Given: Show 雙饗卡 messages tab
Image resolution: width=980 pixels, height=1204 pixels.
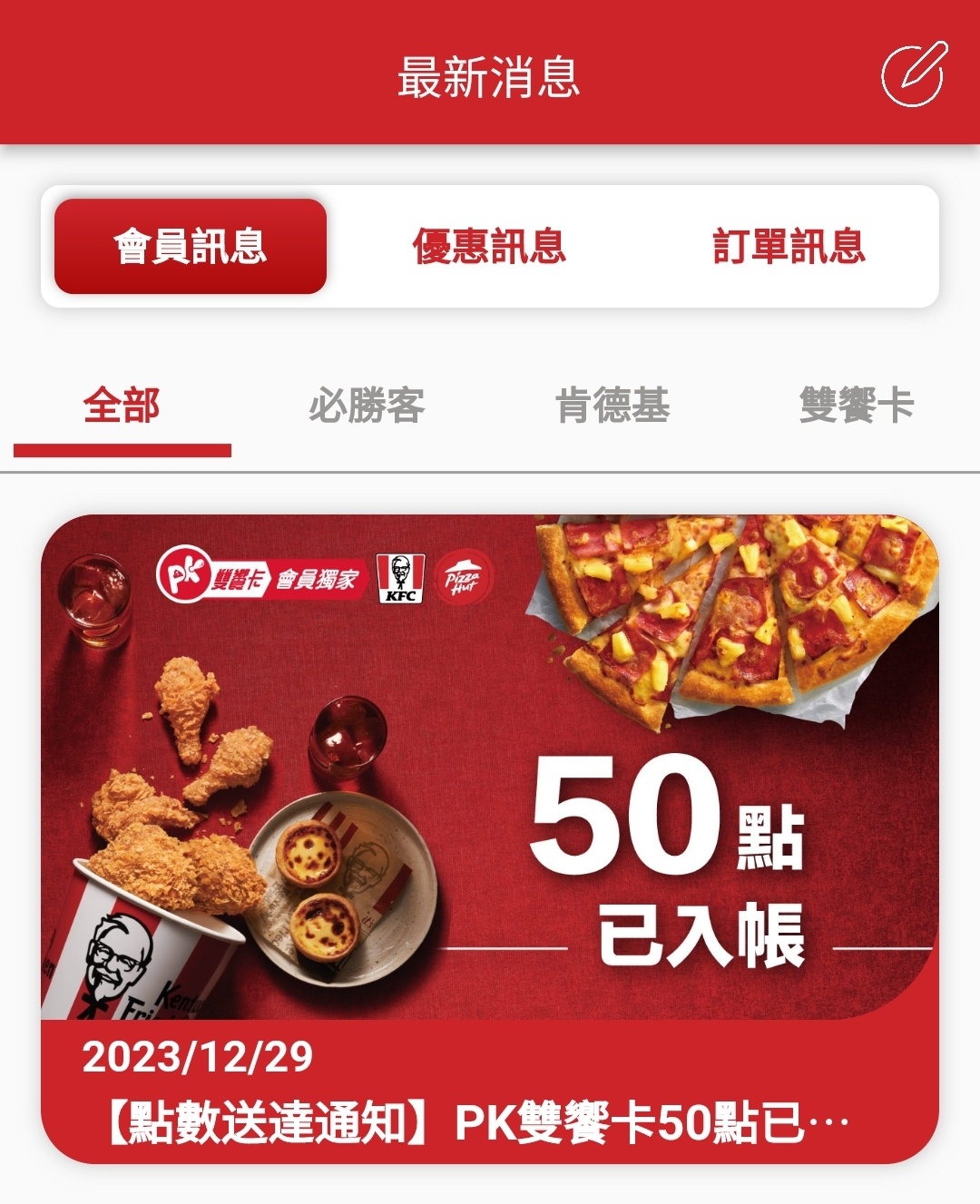Looking at the screenshot, I should 856,406.
